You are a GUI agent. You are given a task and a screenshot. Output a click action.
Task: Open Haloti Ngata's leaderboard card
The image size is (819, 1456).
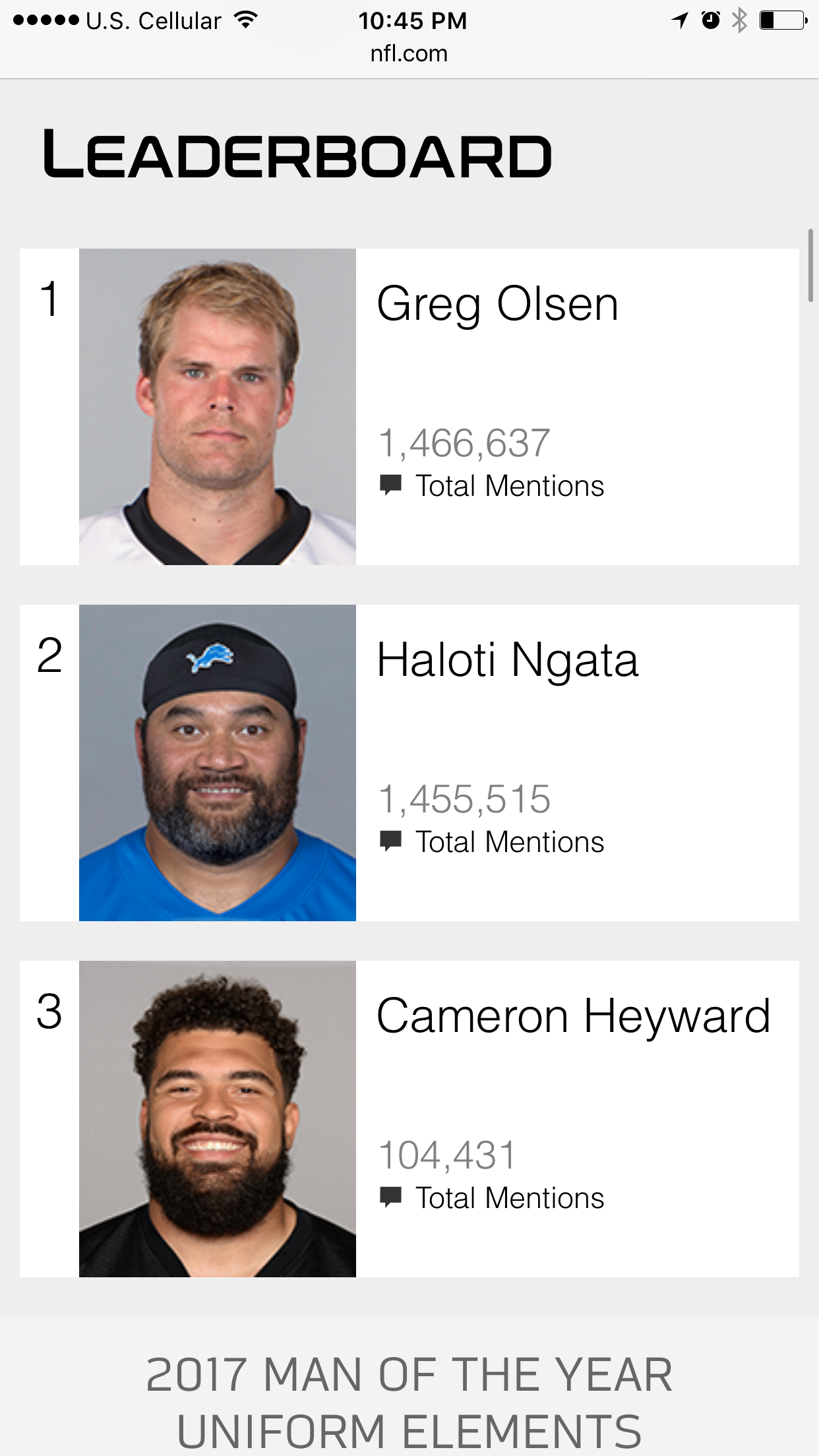coord(409,763)
